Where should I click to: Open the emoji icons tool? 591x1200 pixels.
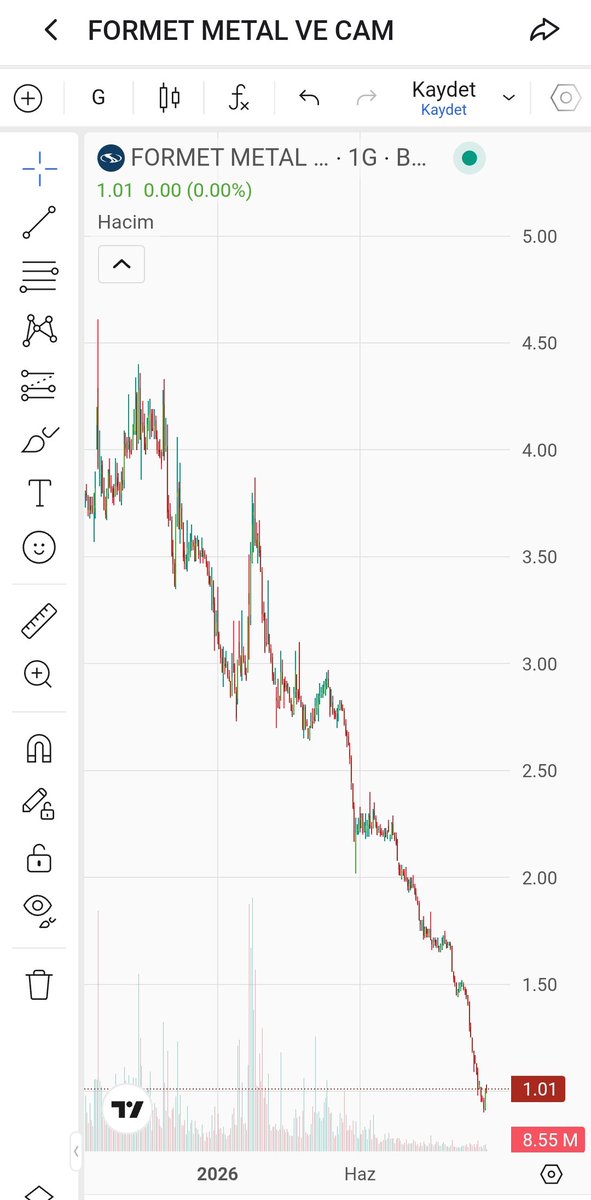[39, 547]
